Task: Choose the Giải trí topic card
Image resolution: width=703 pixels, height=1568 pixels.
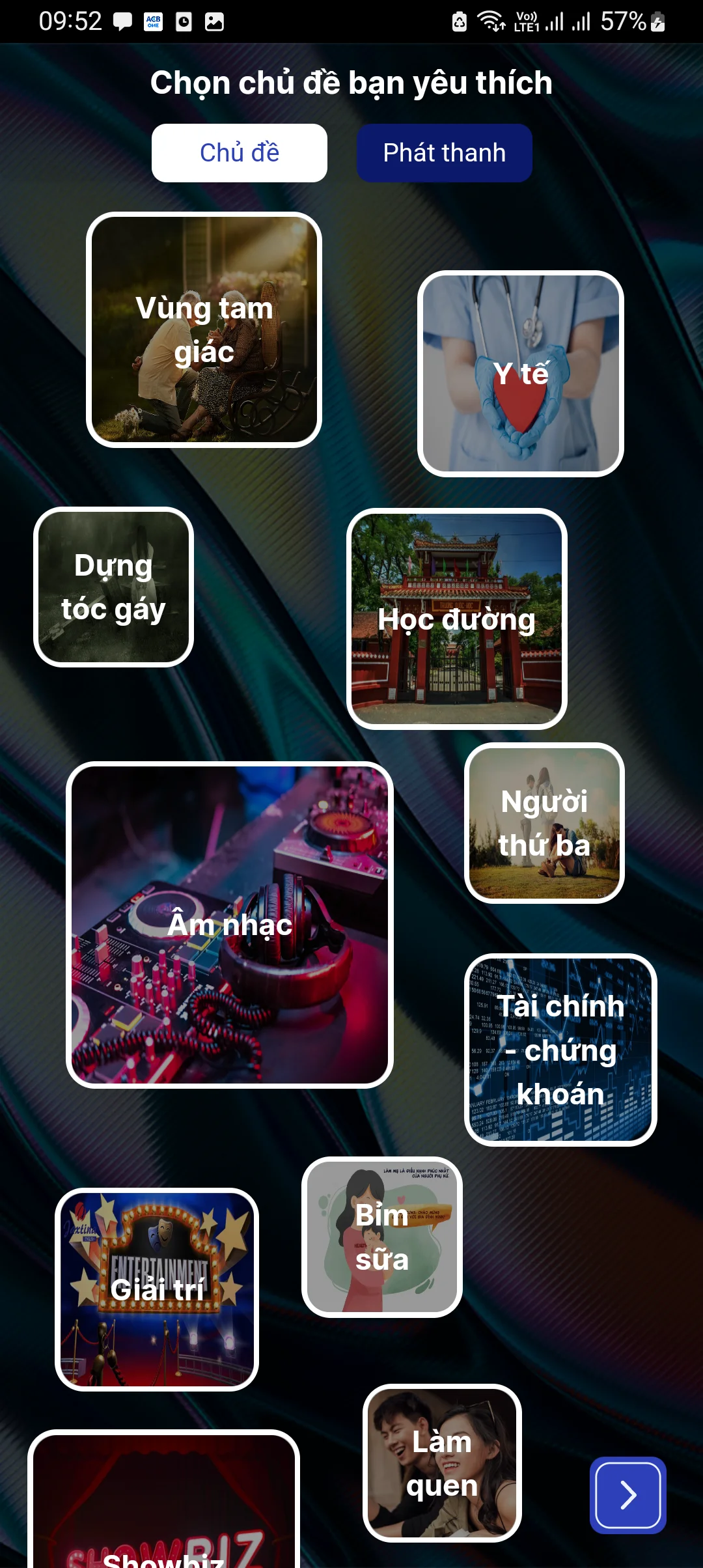Action: pos(157,1289)
